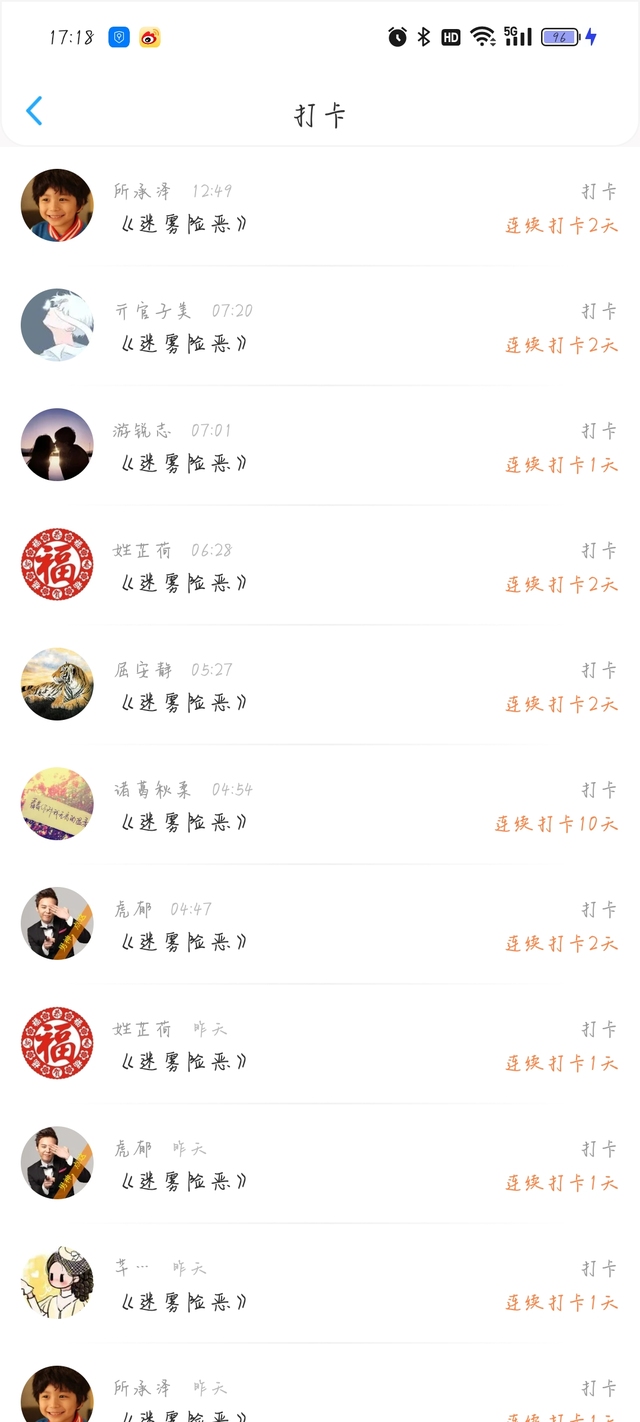Open the 昨天 check-in with the cartoon bride avatar
Screen dimensions: 640x1422
tap(320, 1284)
